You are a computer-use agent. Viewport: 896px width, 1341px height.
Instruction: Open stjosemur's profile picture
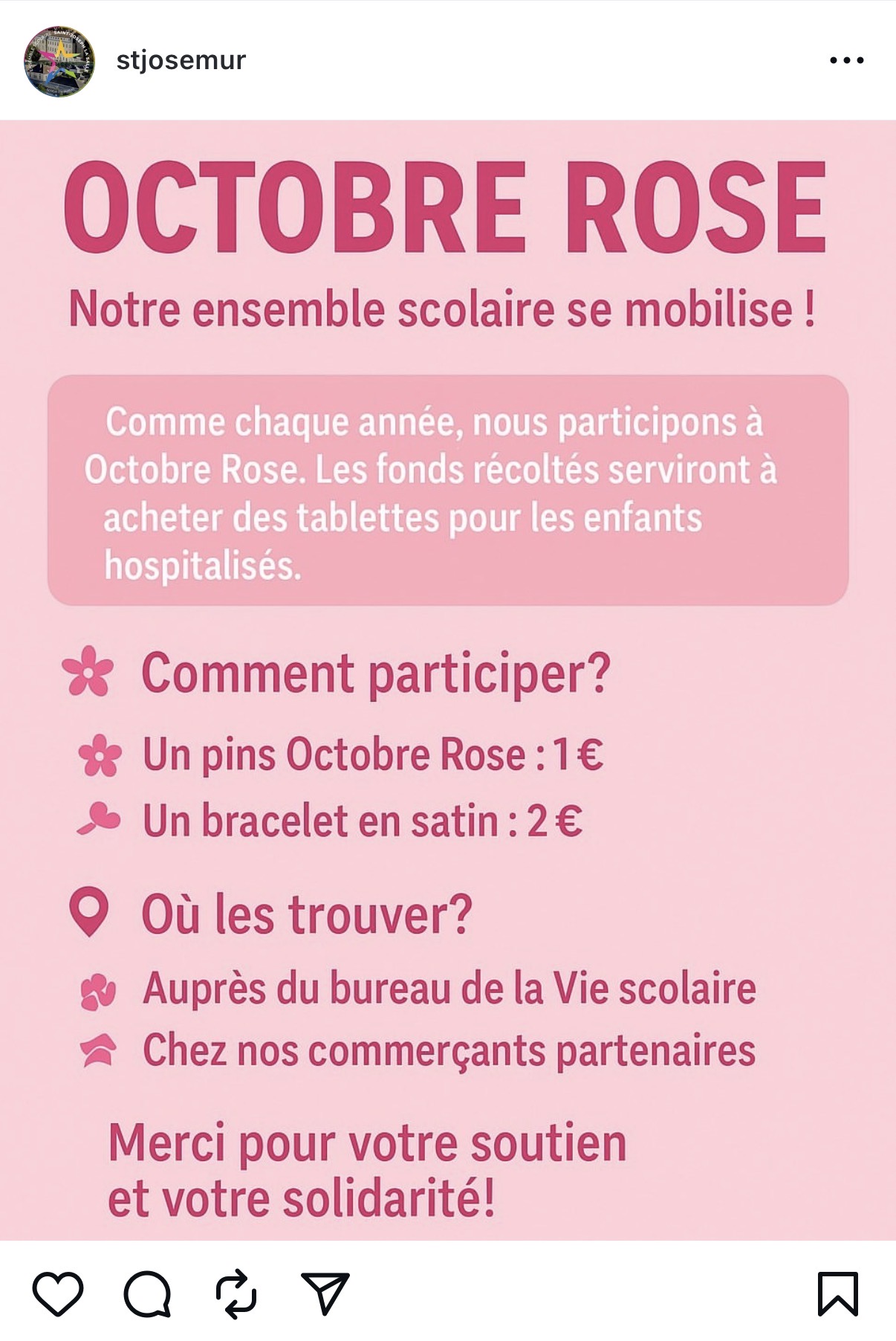pos(59,61)
